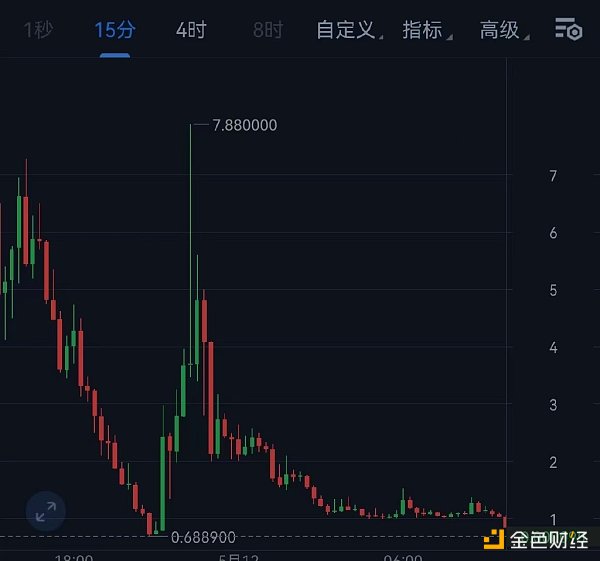
Task: Open chart settings icon
Action: click(568, 30)
